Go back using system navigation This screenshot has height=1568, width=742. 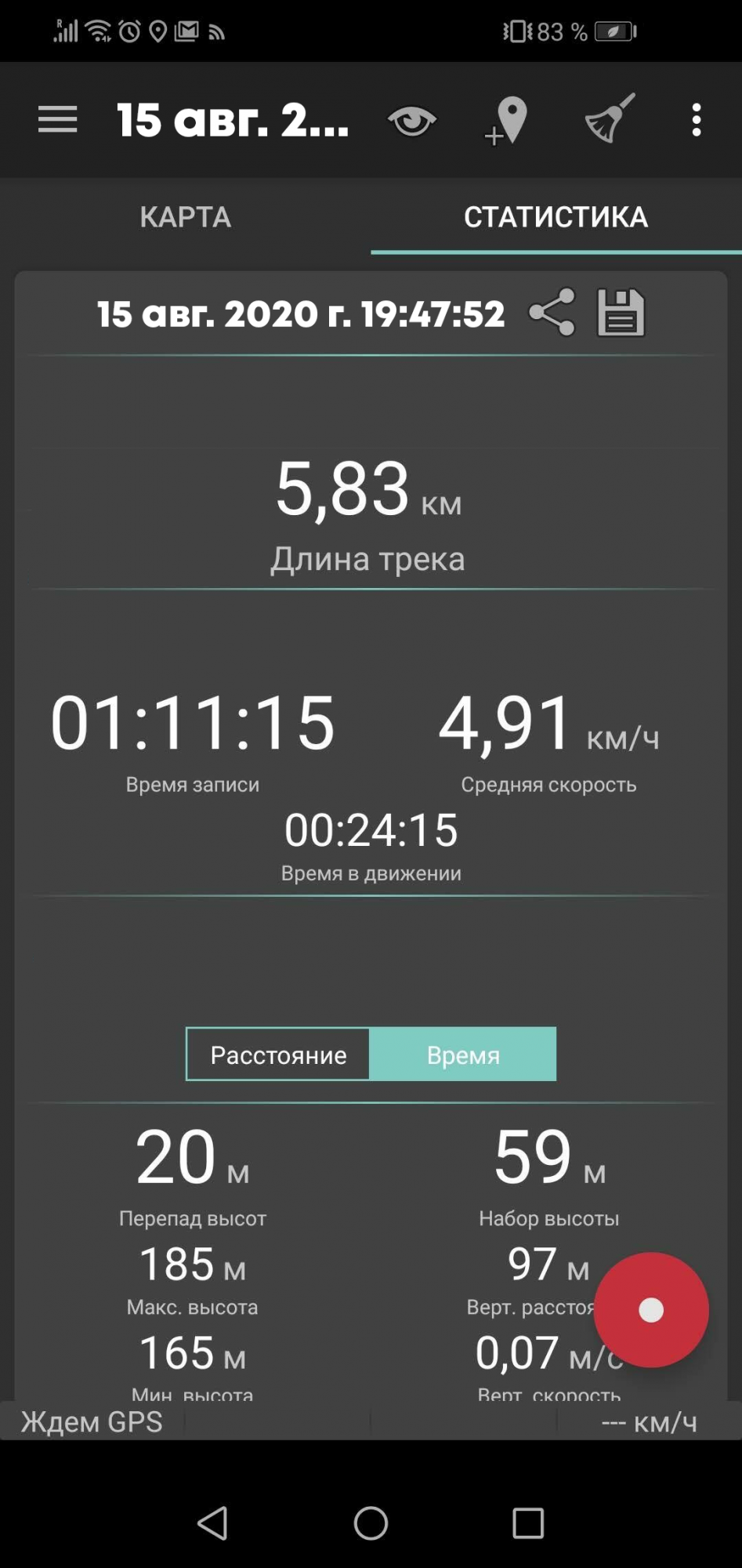(x=212, y=1523)
